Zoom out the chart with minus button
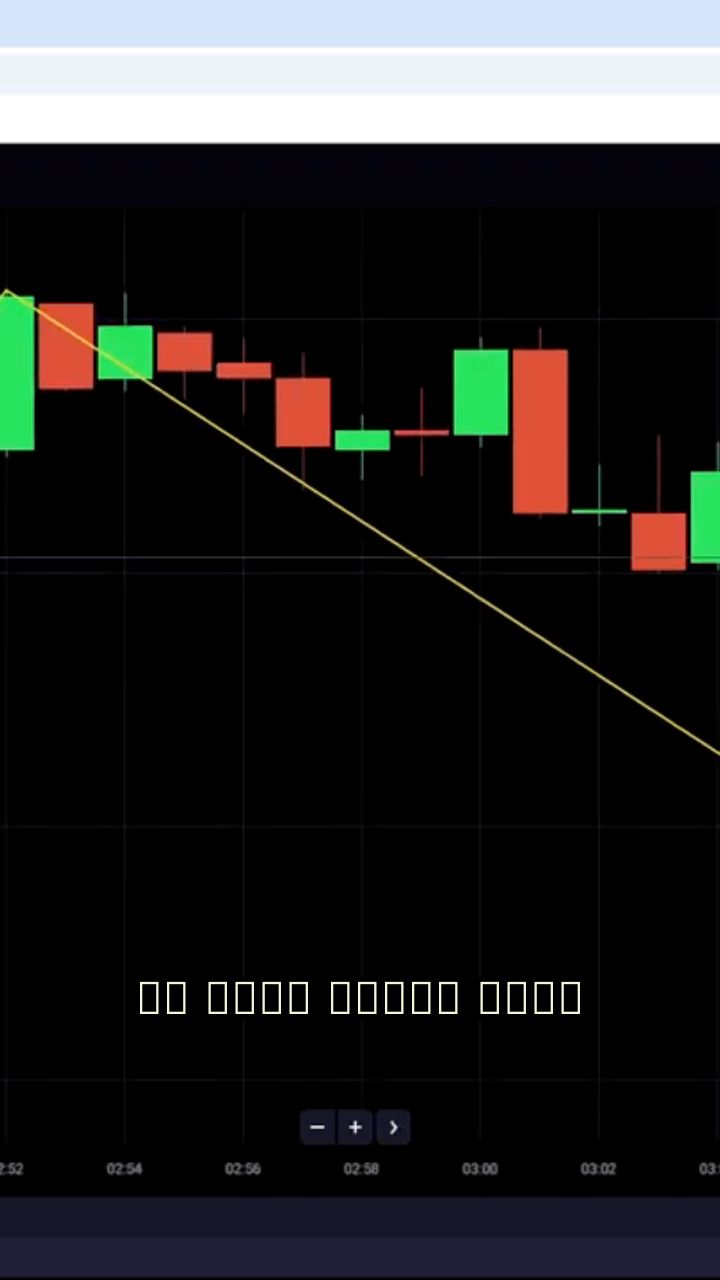The width and height of the screenshot is (720, 1280). point(317,1128)
